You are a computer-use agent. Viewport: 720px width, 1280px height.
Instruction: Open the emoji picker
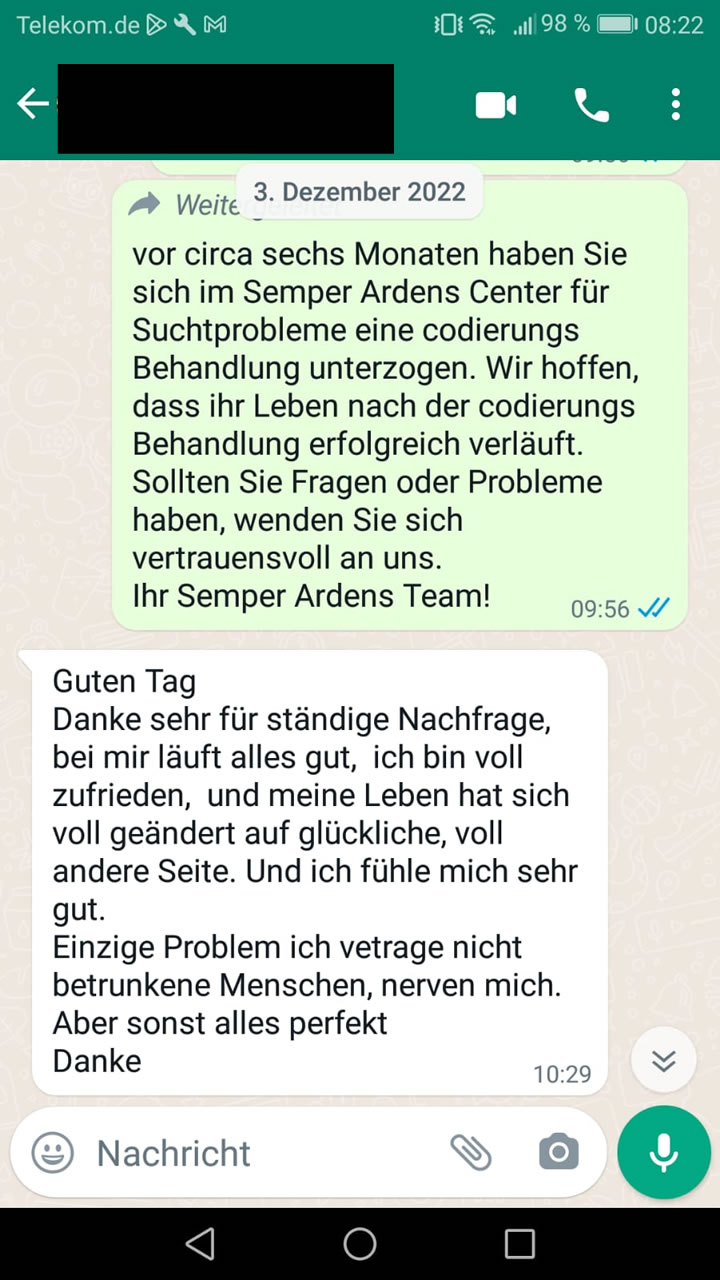click(x=53, y=1153)
